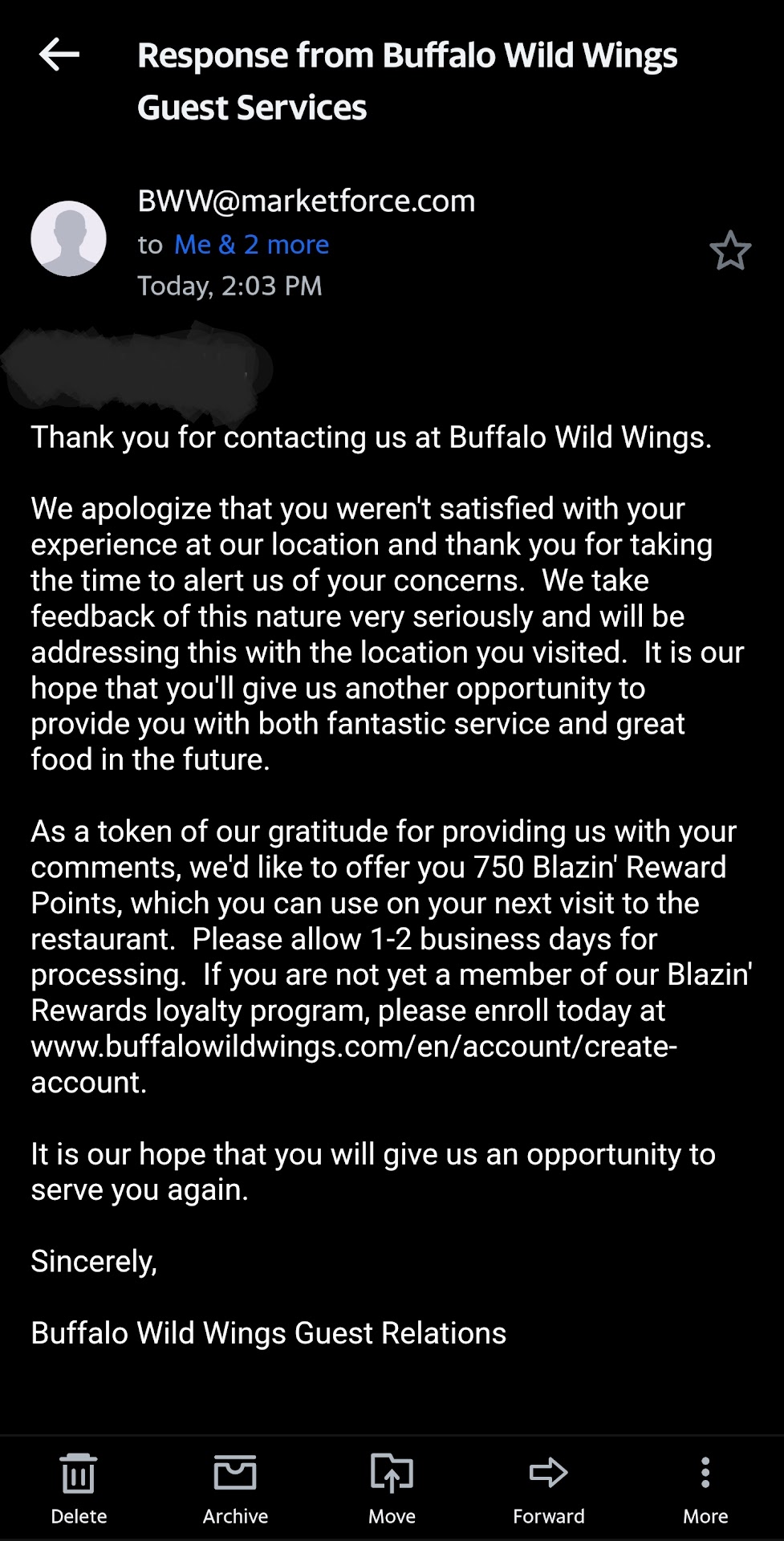Forward this email
Viewport: 784px width, 1541px height.
549,1486
